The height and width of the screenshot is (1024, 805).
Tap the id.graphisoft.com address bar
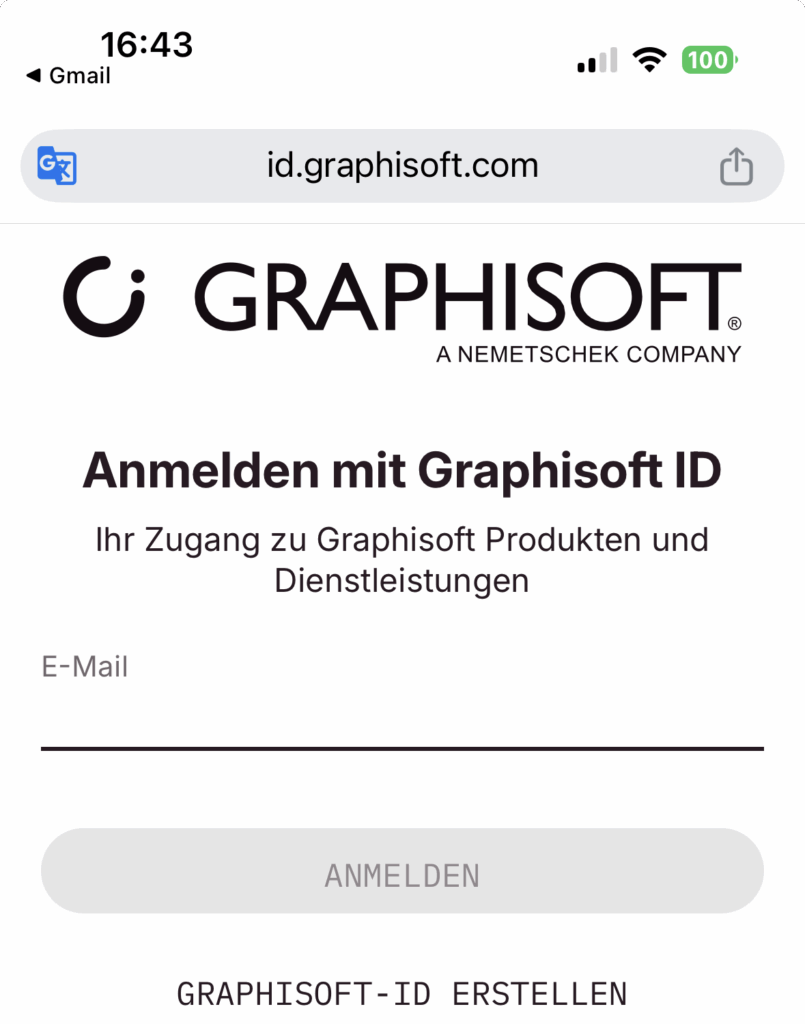click(x=402, y=166)
